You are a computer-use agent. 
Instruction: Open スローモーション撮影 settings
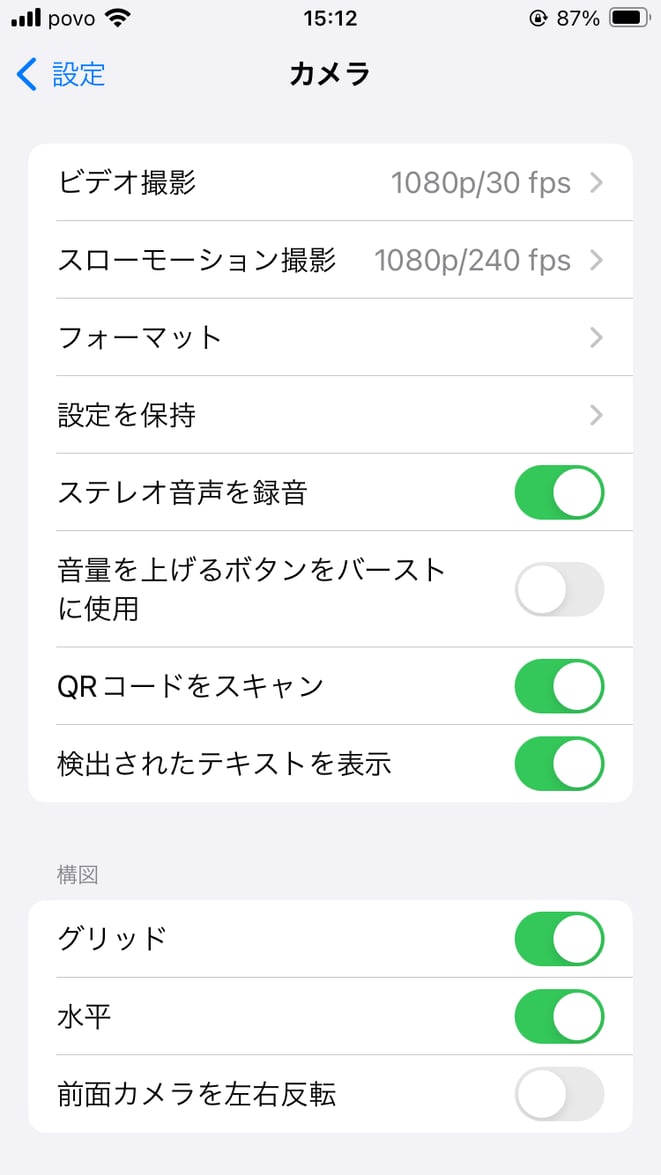pos(330,261)
